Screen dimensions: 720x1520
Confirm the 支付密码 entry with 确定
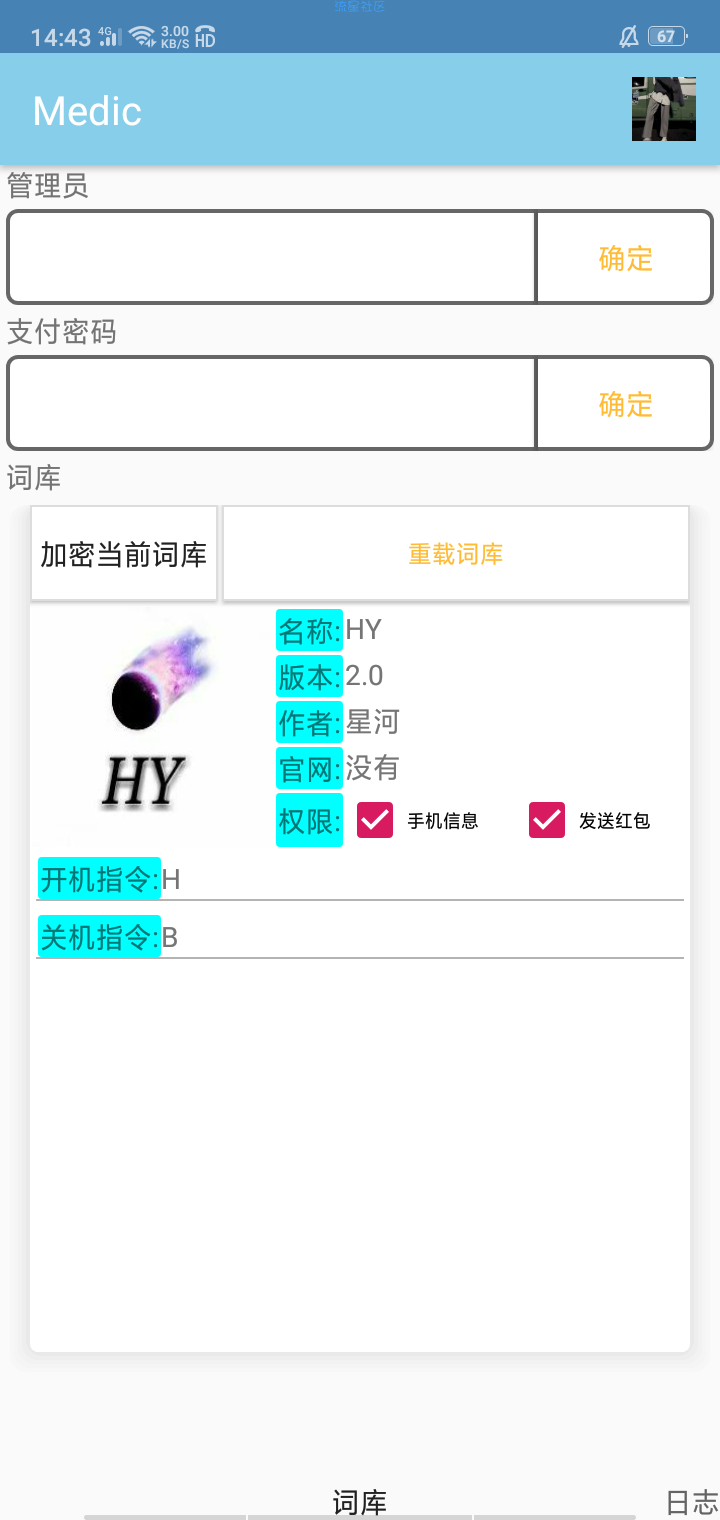coord(625,404)
